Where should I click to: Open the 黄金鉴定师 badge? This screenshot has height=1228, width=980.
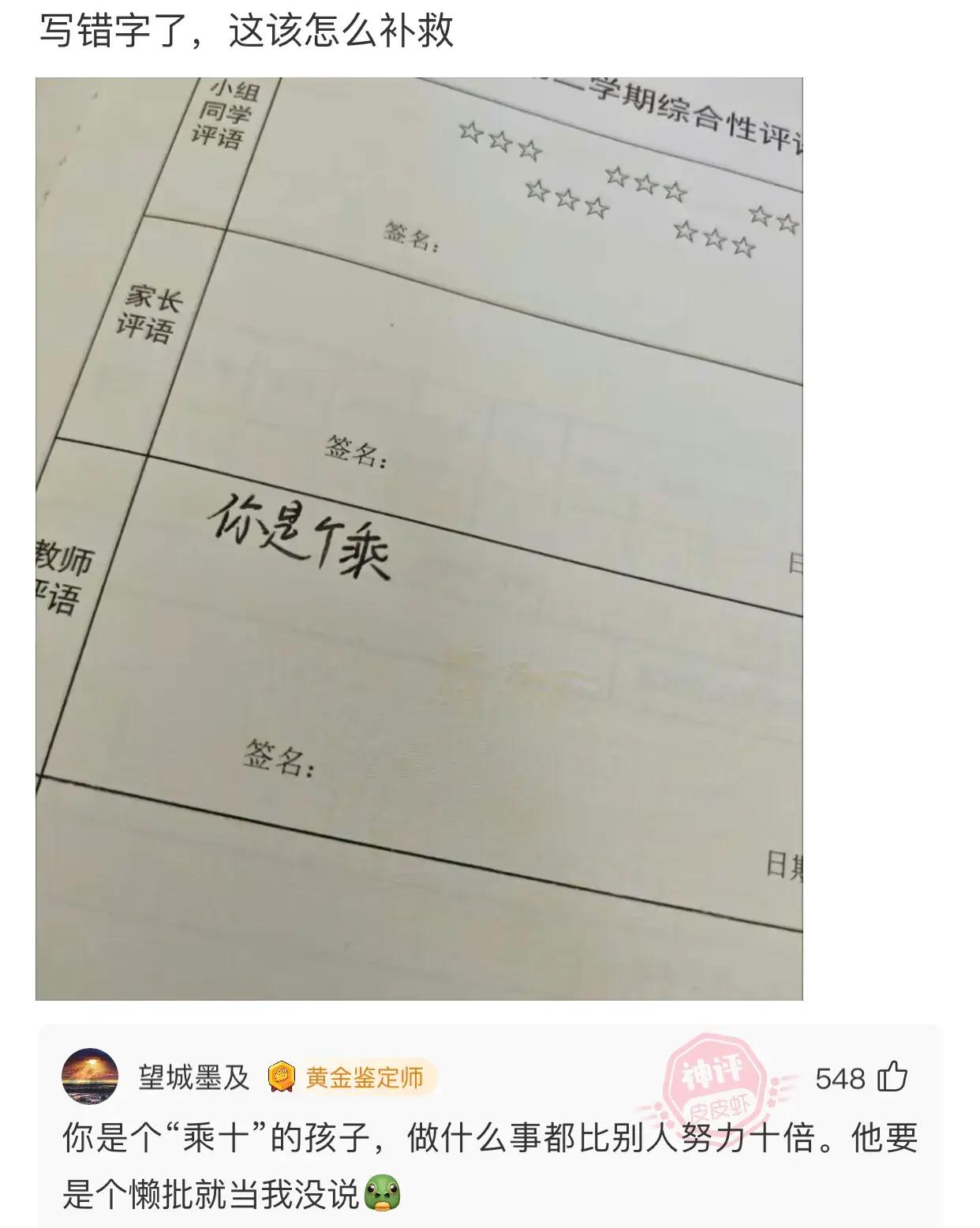coord(352,1077)
